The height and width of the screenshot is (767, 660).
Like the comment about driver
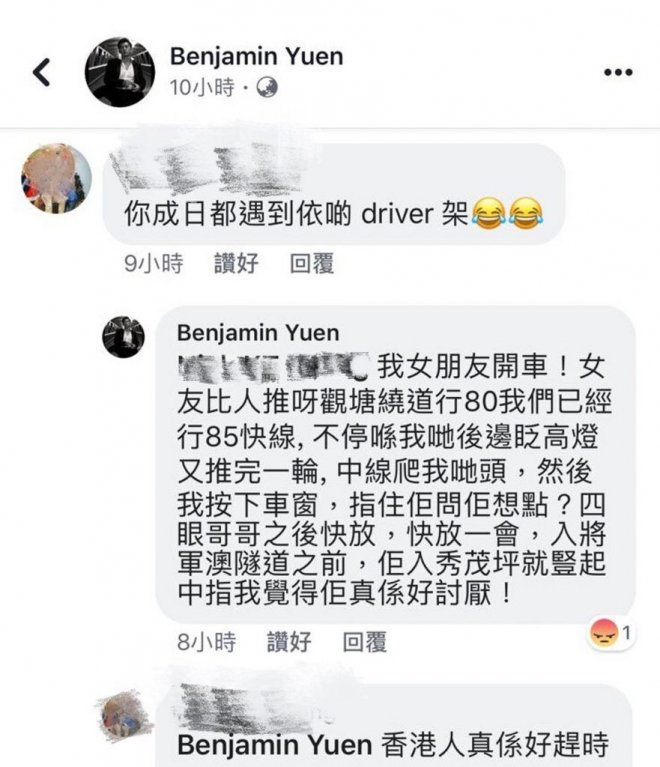point(236,264)
